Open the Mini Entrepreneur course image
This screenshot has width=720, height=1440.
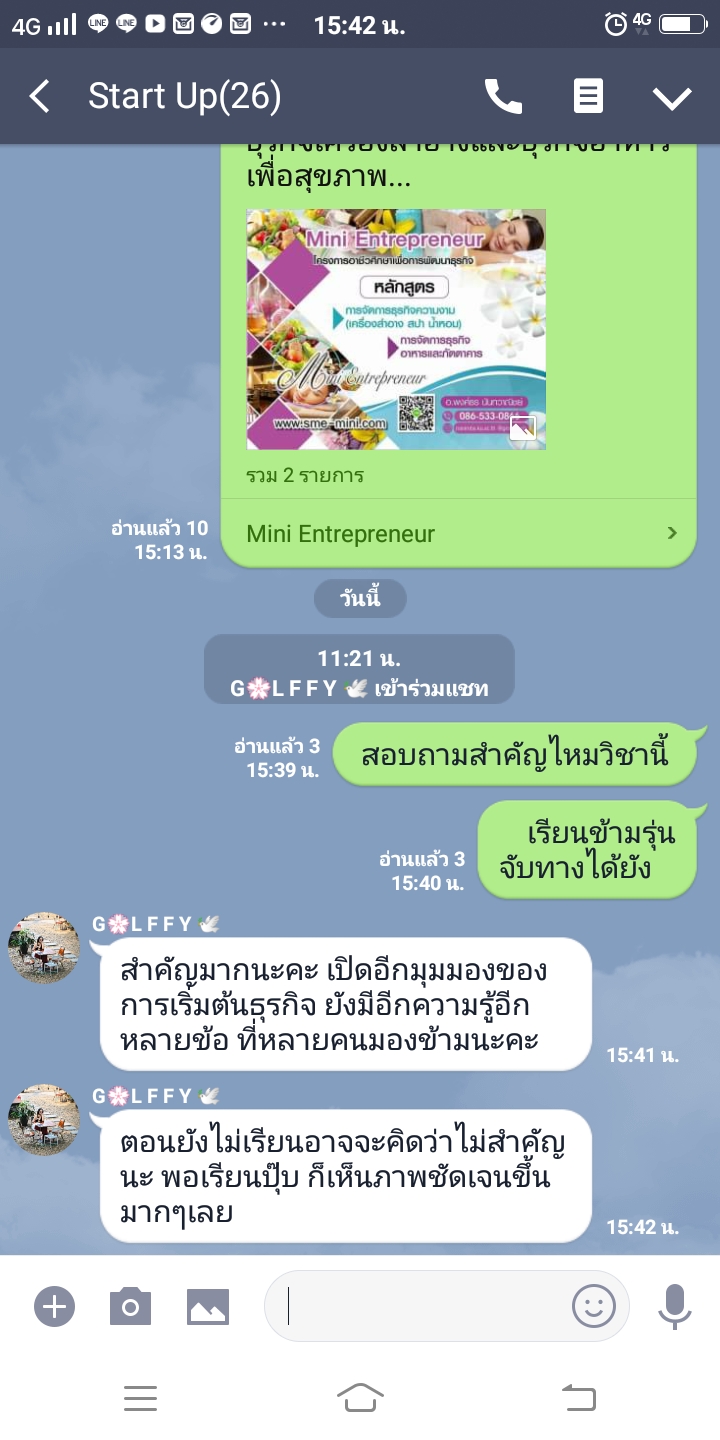396,329
